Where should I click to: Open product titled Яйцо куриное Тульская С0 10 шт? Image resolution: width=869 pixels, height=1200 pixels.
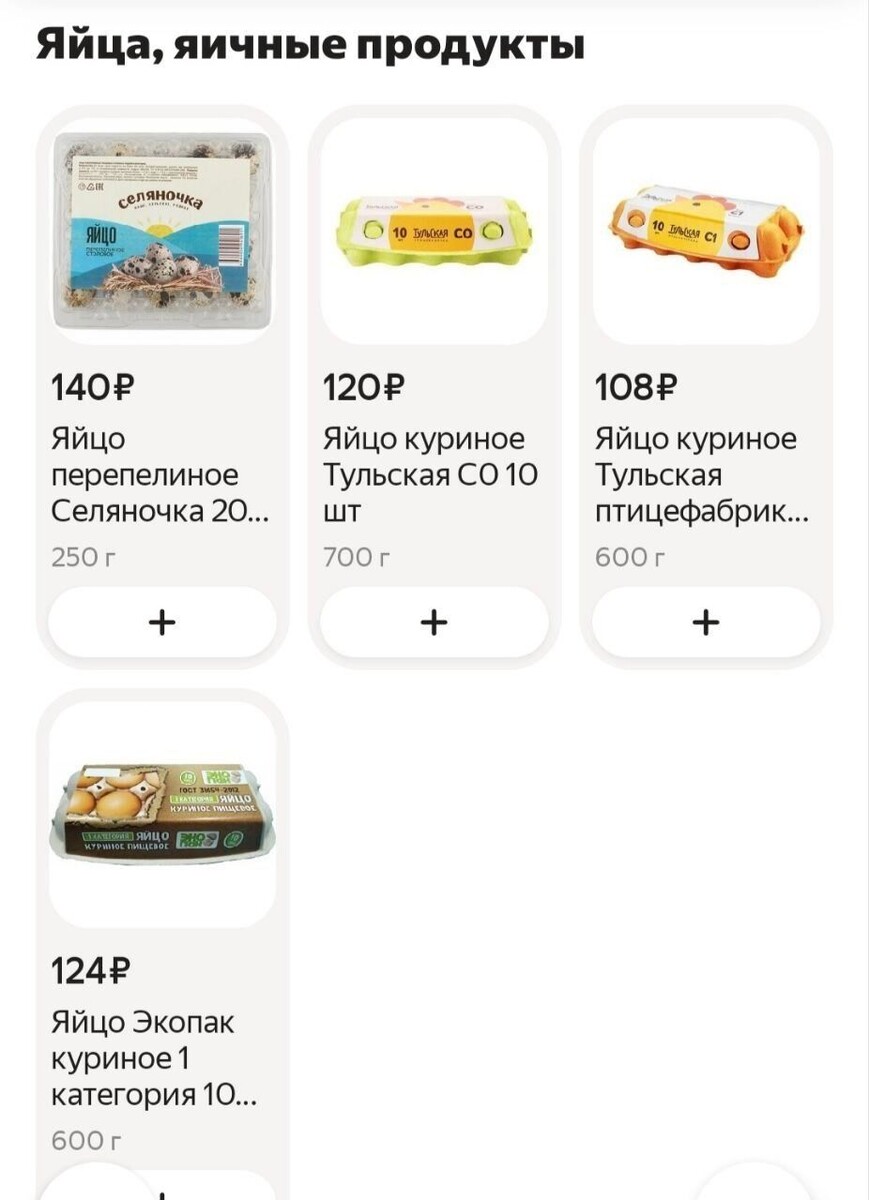point(428,474)
